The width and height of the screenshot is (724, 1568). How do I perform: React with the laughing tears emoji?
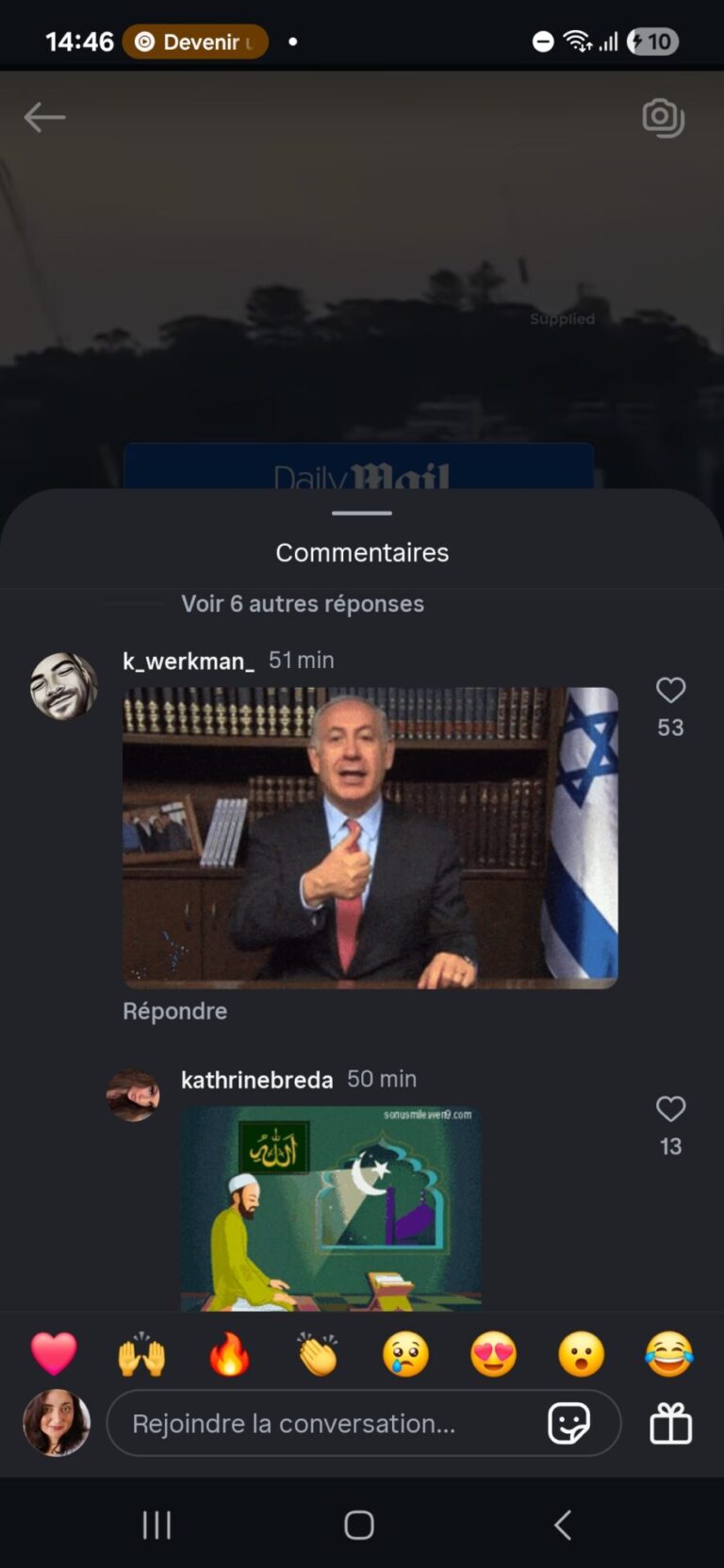668,1354
